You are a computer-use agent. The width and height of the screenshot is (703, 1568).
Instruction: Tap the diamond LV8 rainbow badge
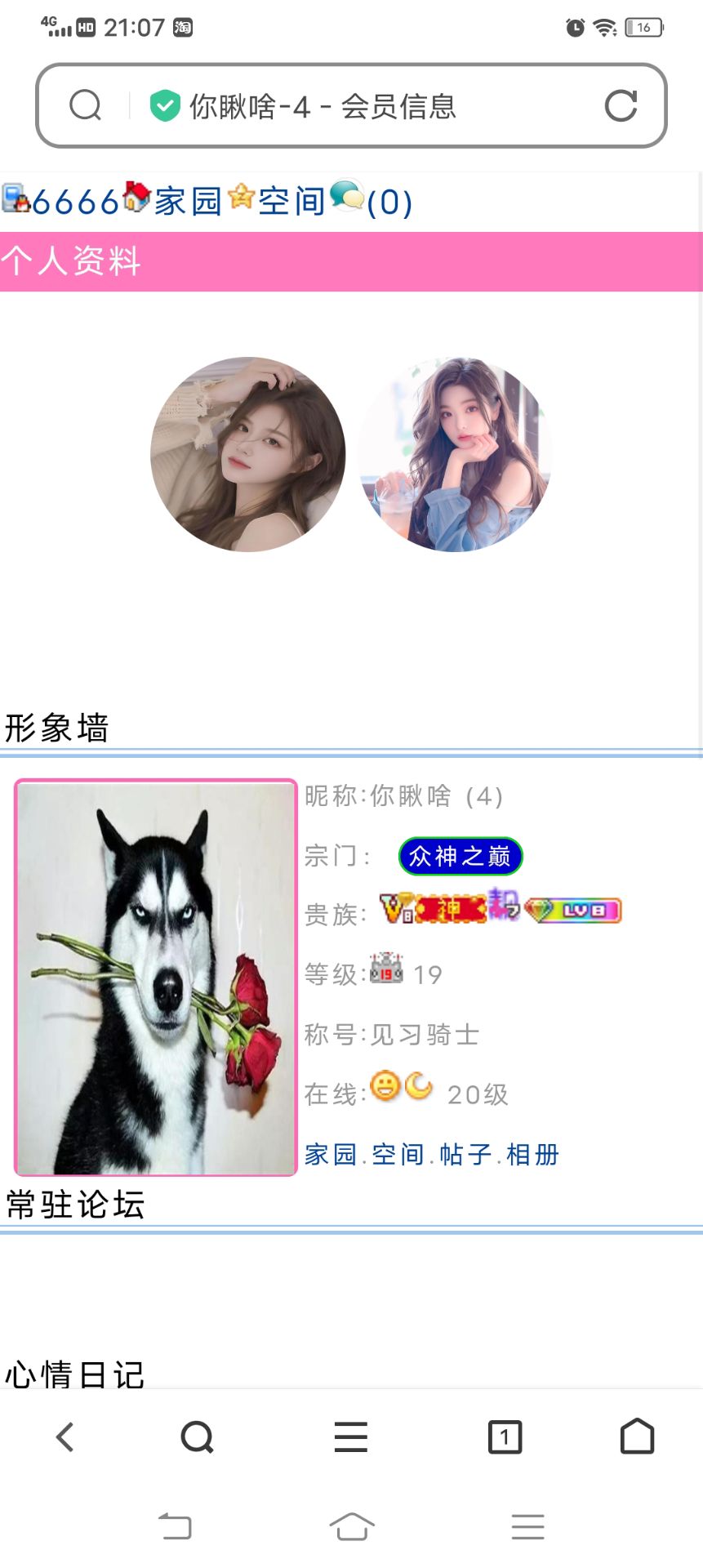[x=572, y=909]
